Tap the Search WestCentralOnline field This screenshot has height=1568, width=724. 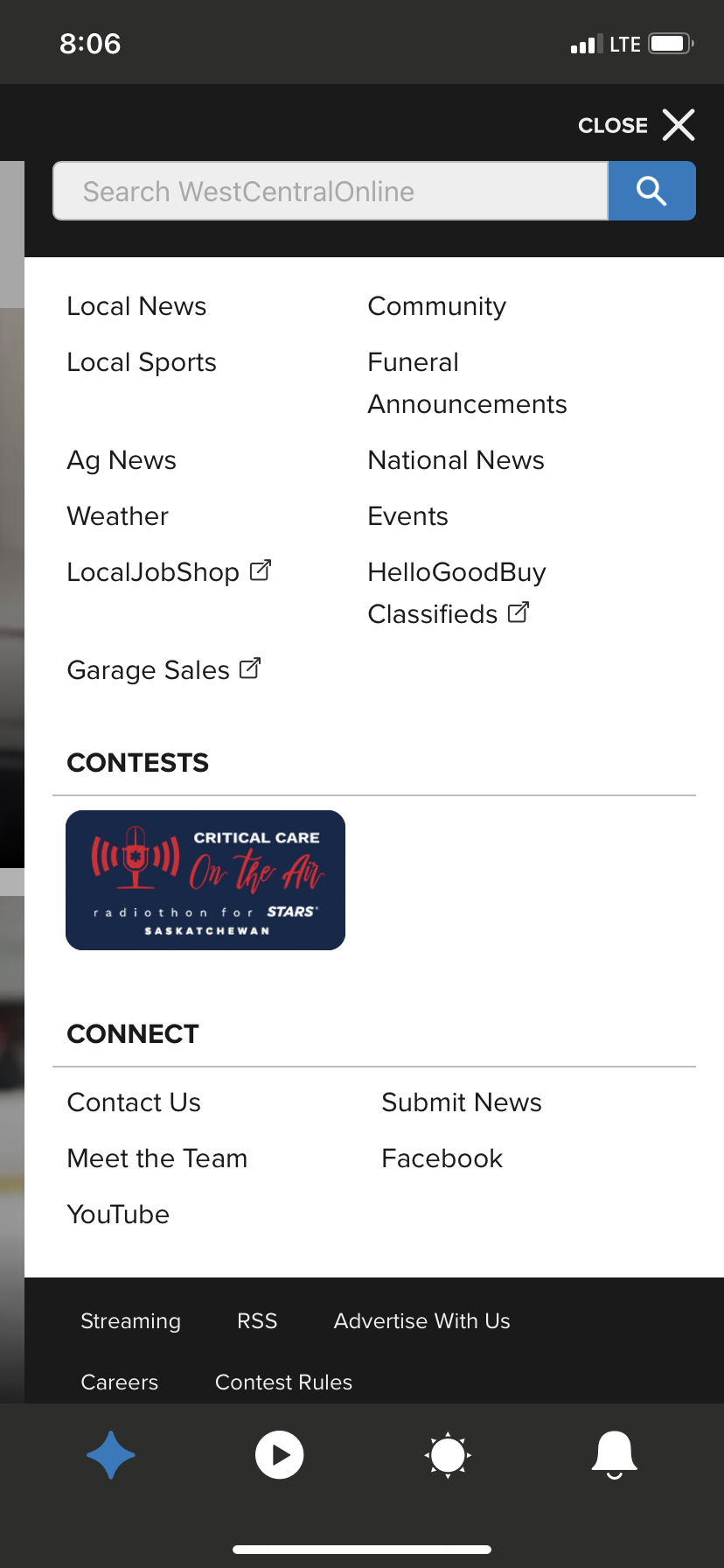(x=331, y=191)
